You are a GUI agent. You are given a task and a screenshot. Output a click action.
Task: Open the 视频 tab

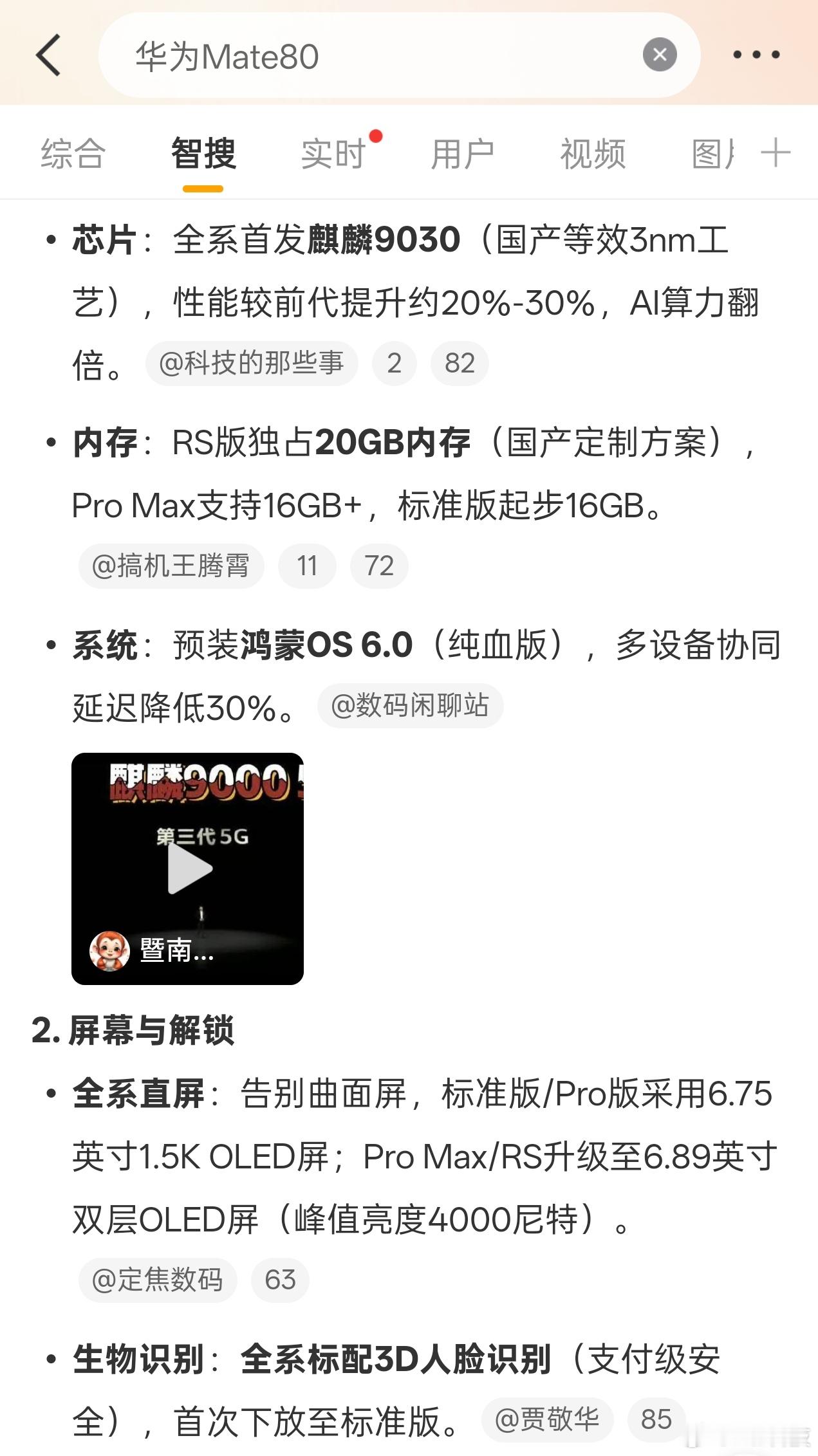pyautogui.click(x=594, y=153)
